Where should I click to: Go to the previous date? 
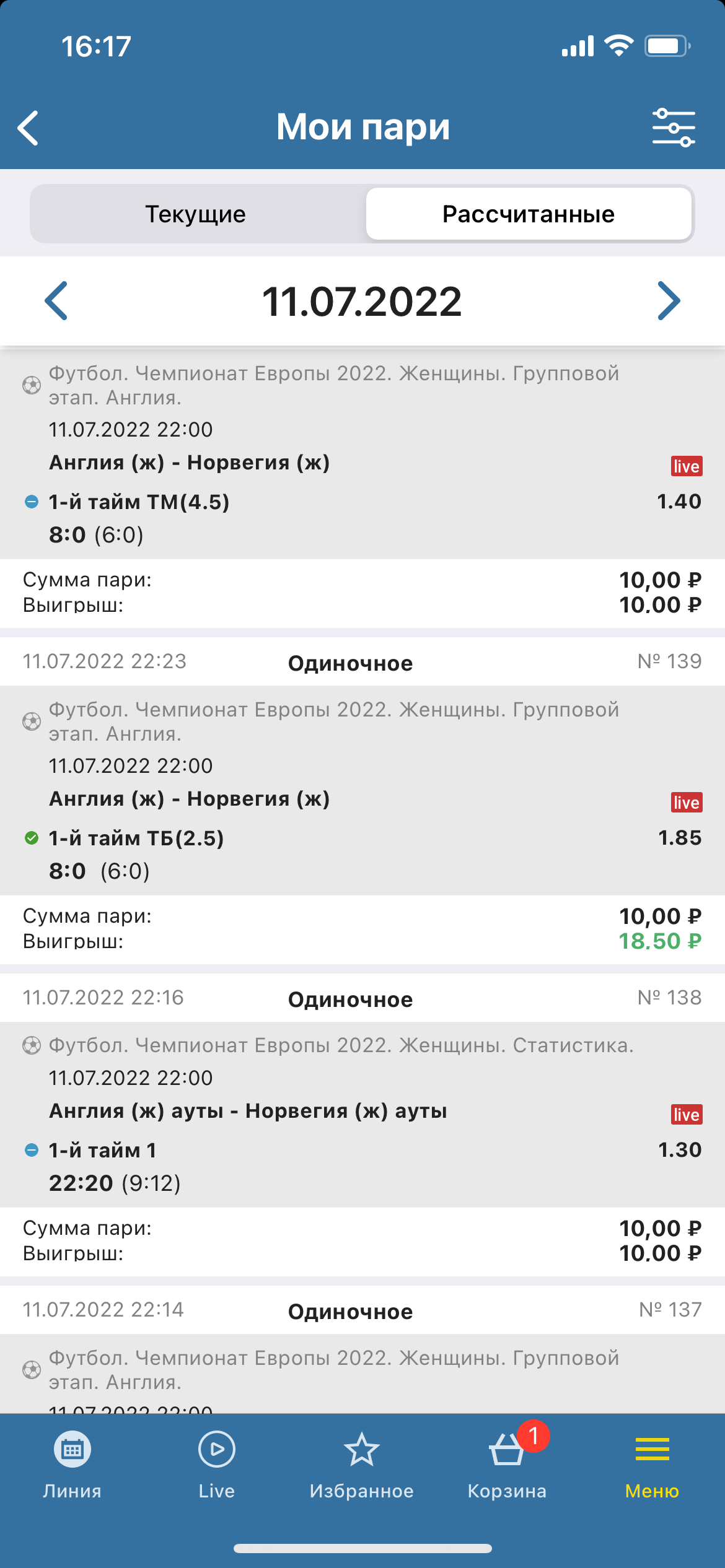(x=56, y=301)
